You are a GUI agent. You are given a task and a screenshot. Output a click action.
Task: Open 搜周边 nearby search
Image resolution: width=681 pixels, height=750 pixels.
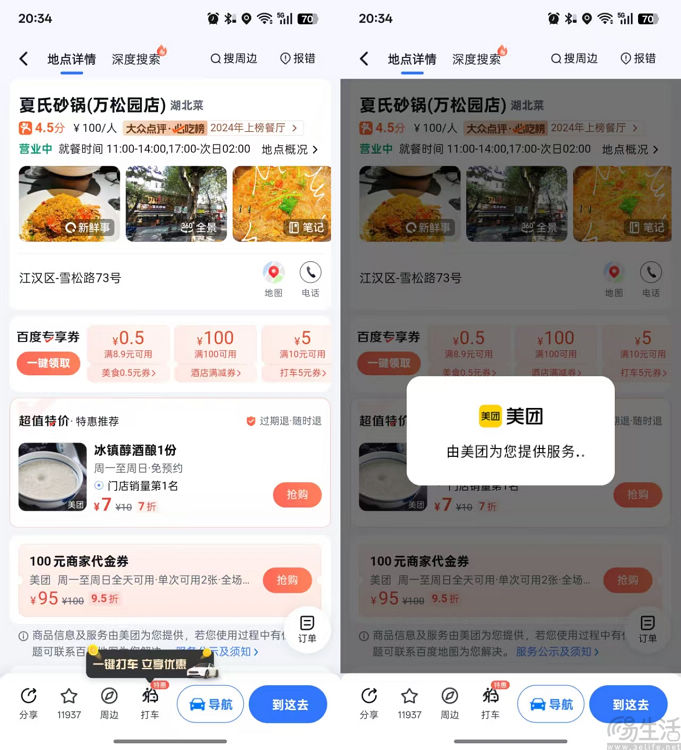click(234, 59)
